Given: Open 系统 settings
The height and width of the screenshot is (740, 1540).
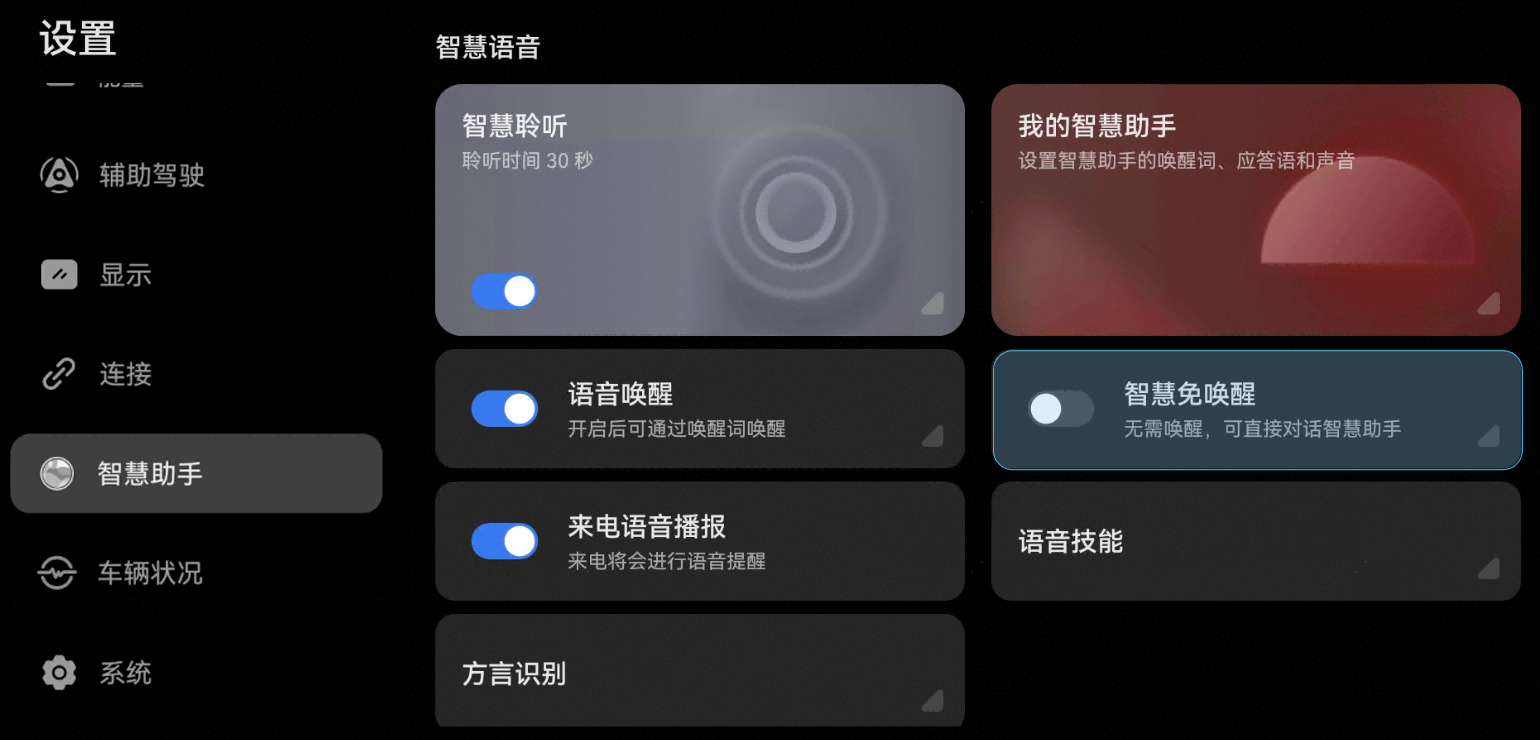Looking at the screenshot, I should coord(124,673).
